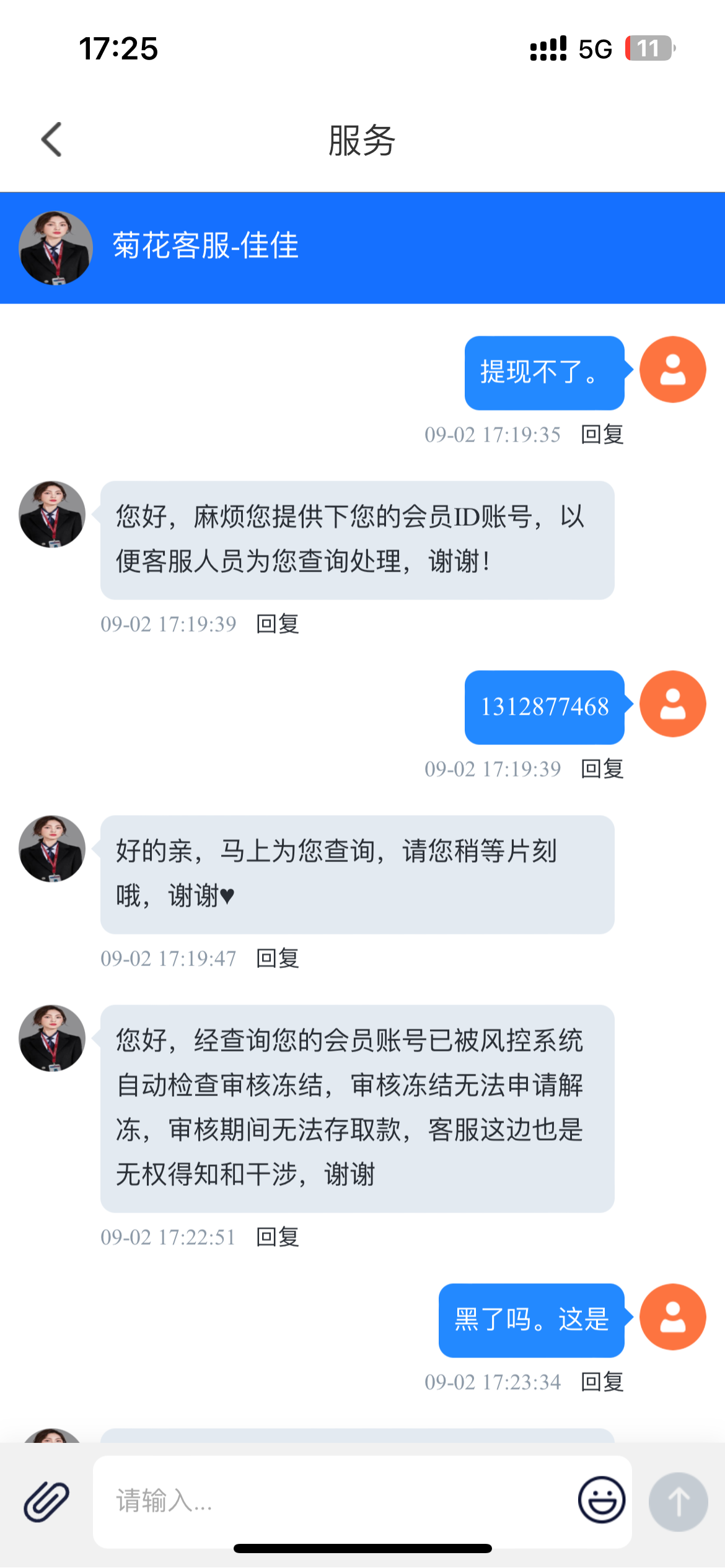The image size is (725, 1568).
Task: Click the back chevron to leave the chat
Action: [x=50, y=139]
